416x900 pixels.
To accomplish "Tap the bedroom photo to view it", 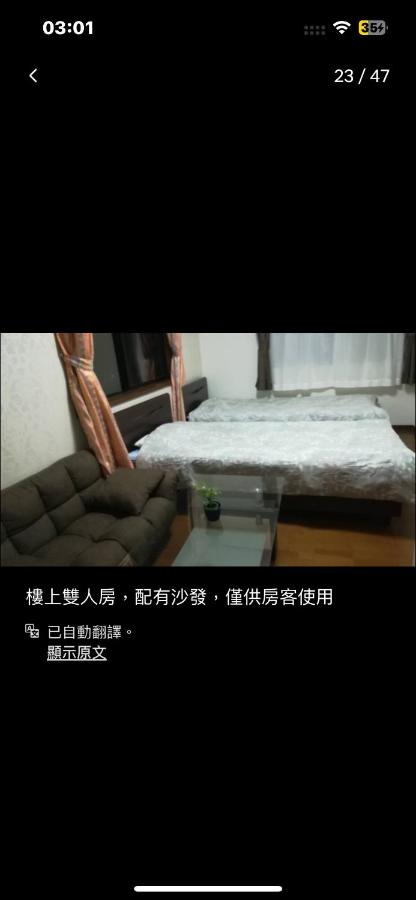I will [208, 449].
